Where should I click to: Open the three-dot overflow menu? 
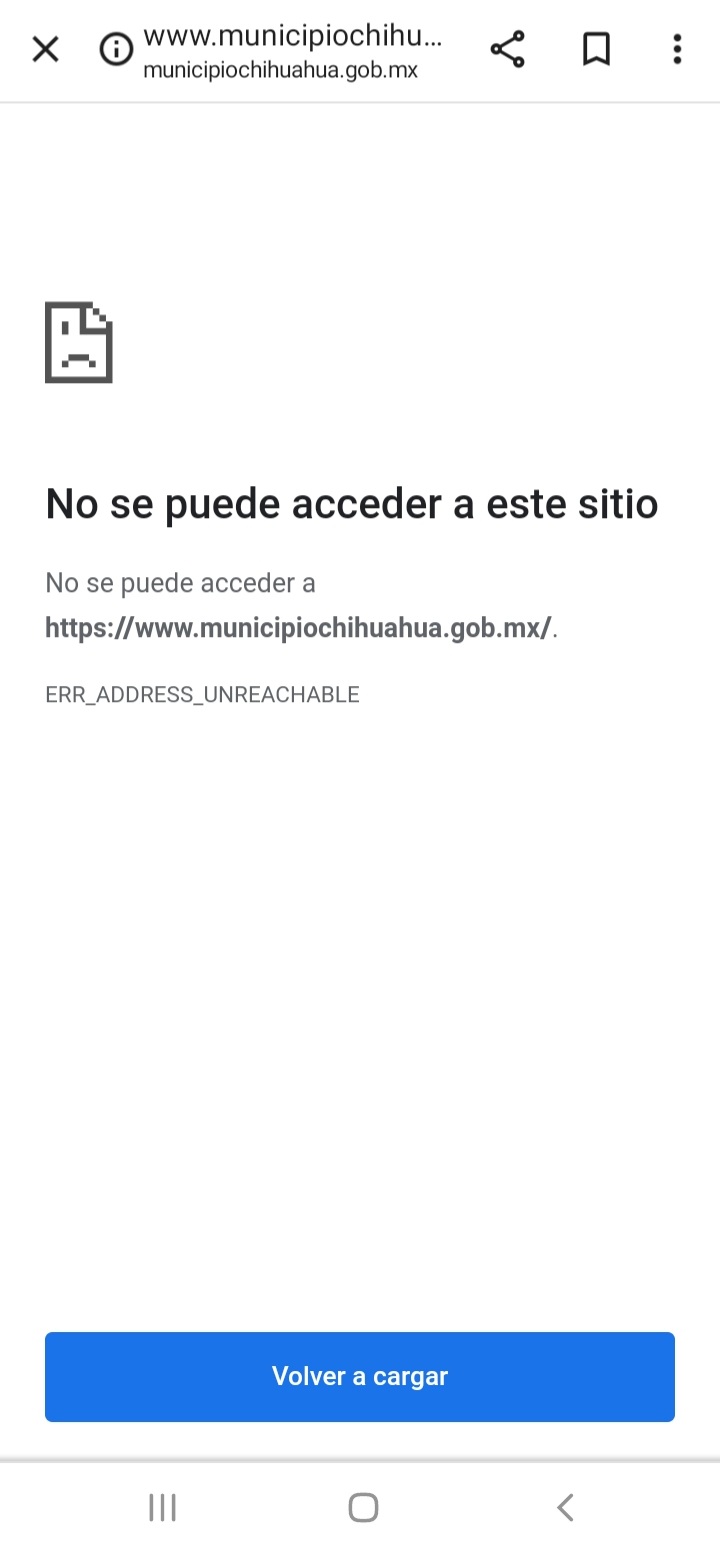click(677, 49)
